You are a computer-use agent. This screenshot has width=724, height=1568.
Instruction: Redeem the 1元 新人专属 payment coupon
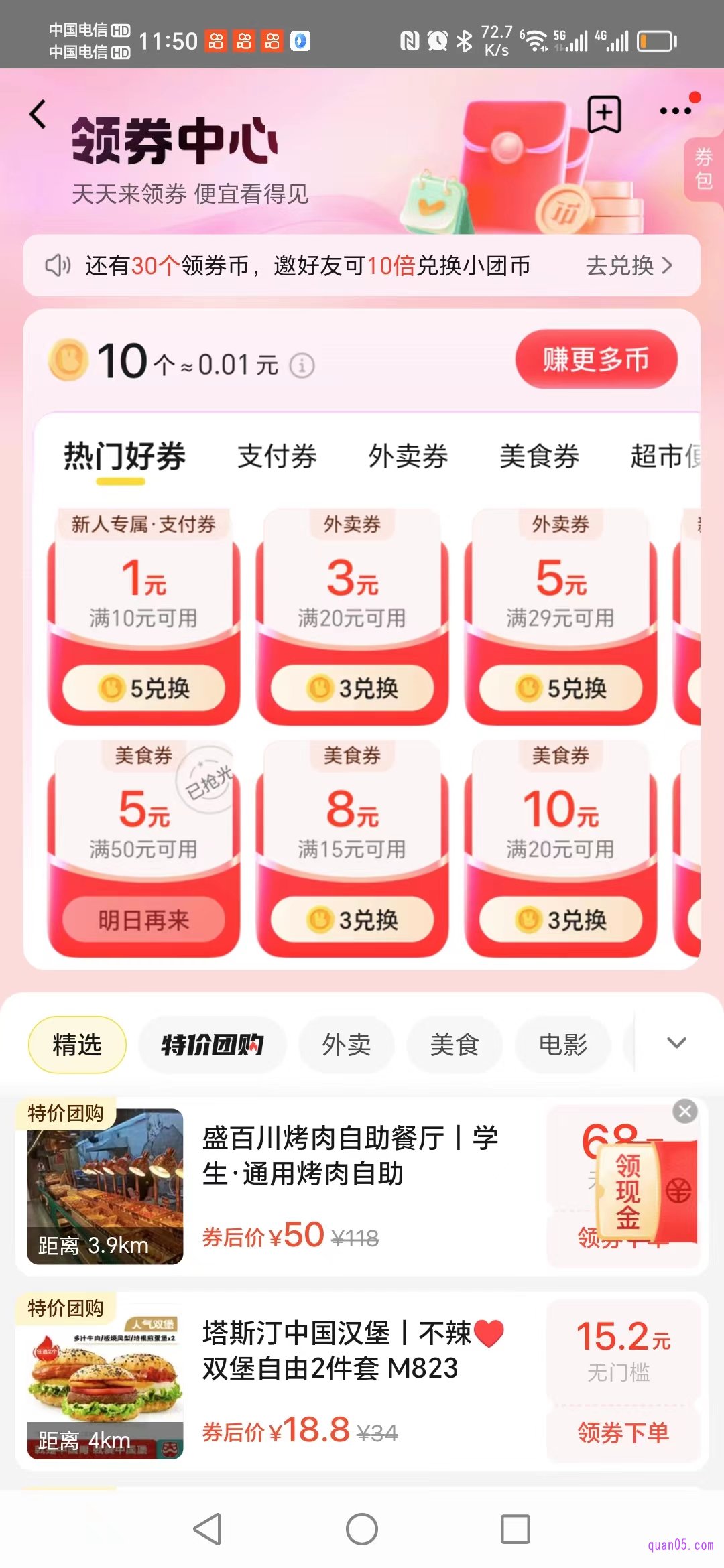[x=143, y=688]
